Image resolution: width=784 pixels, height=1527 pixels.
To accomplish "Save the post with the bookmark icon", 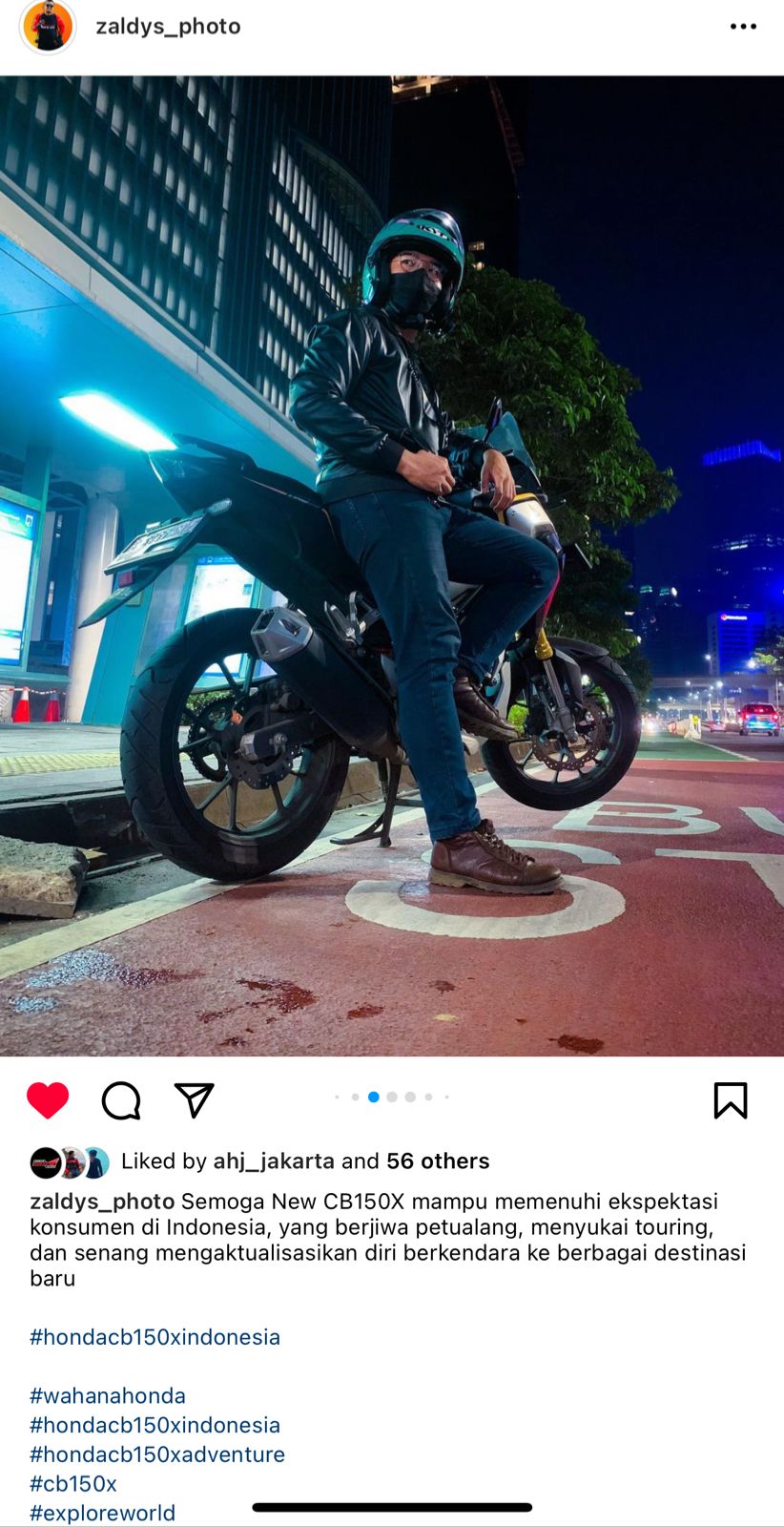I will (730, 1100).
